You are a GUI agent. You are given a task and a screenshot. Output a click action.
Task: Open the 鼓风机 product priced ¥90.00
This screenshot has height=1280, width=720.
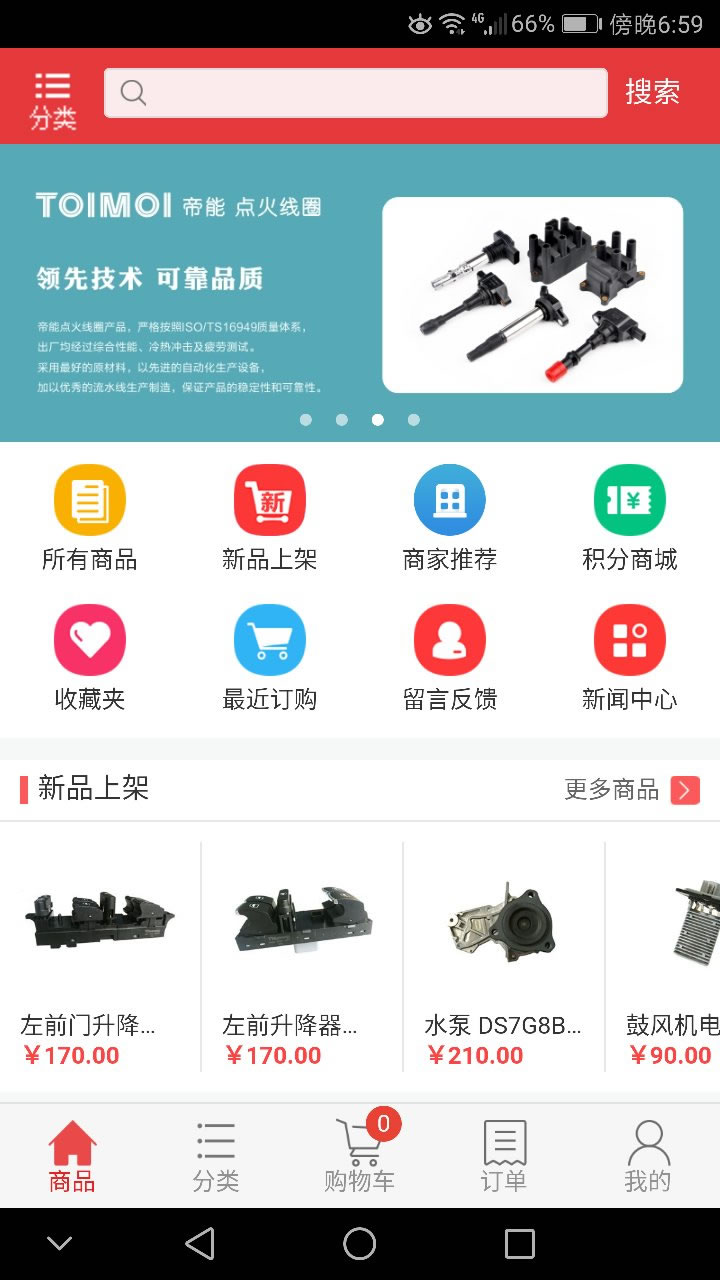664,957
